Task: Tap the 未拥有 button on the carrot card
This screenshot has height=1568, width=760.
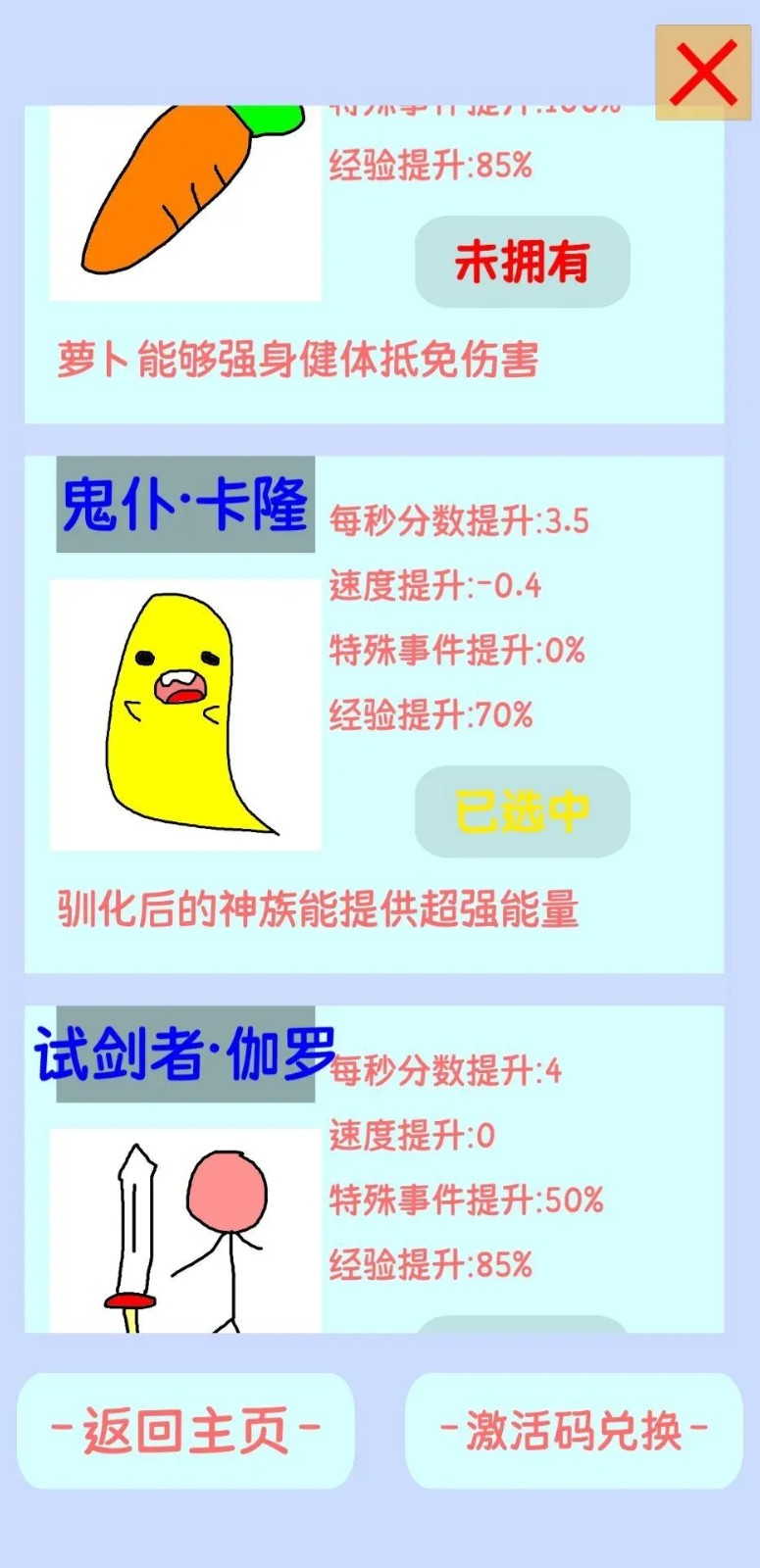Action: [522, 262]
